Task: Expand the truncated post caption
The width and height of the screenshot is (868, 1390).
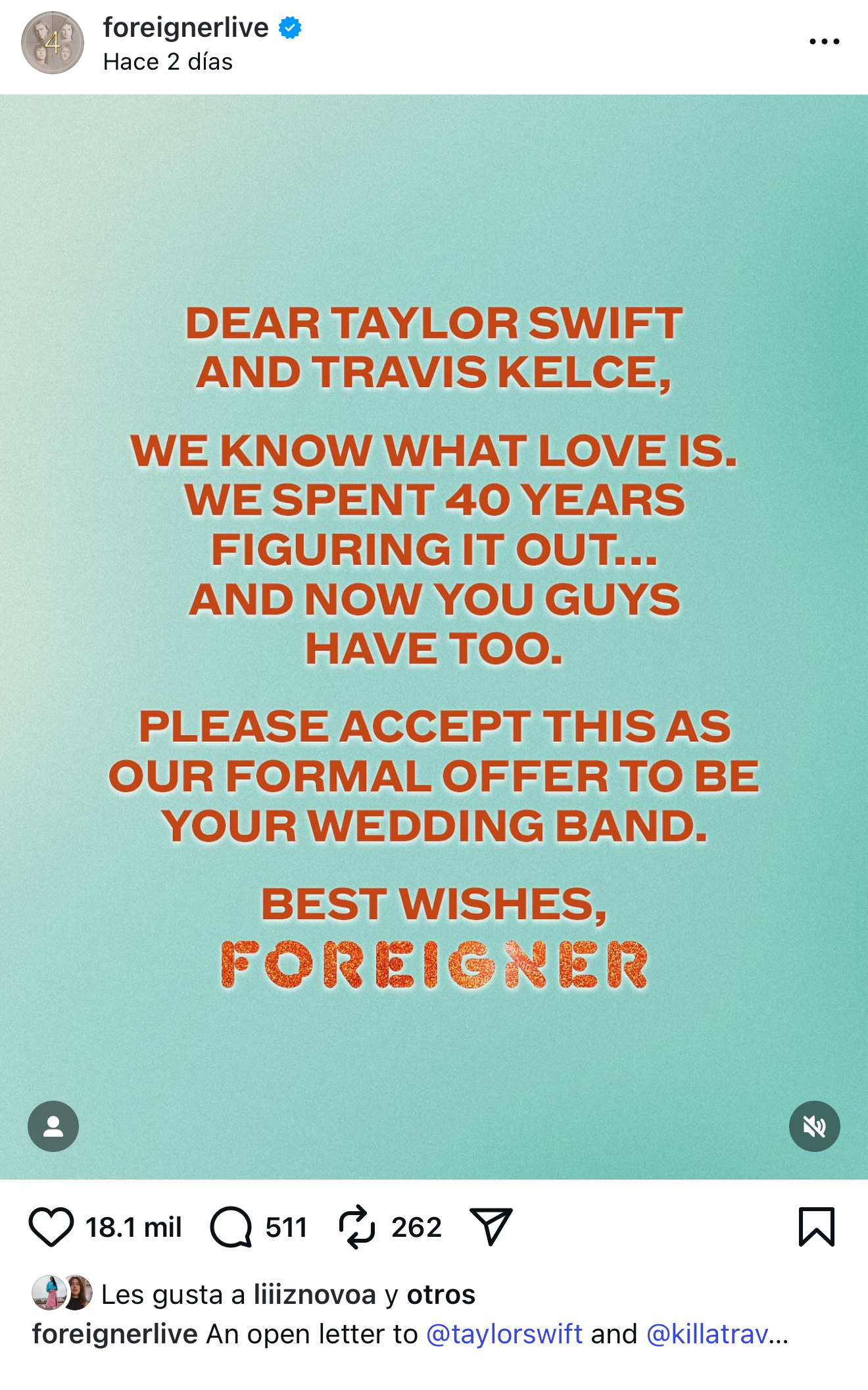Action: point(779,1335)
